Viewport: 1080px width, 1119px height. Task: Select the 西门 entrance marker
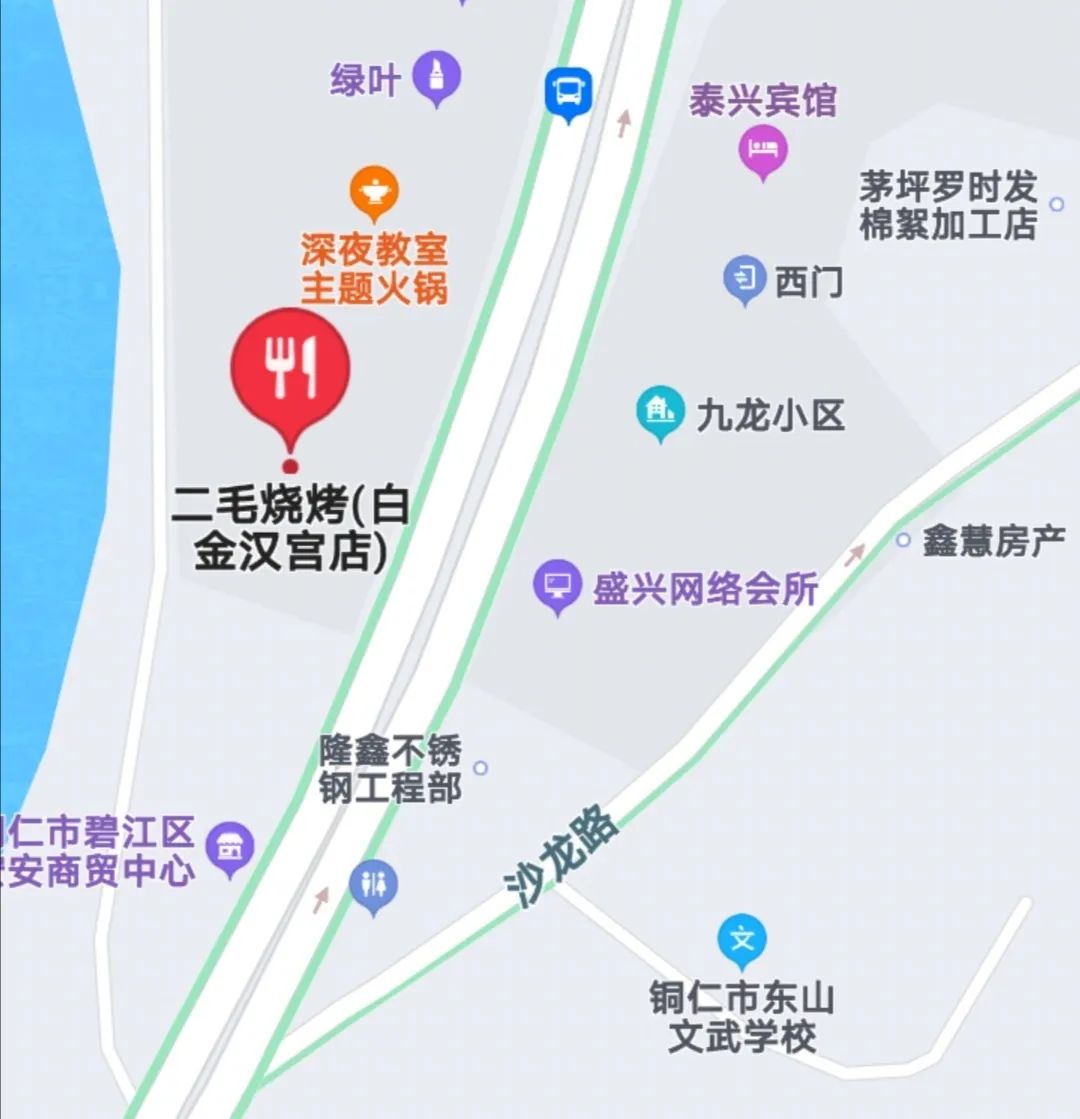click(744, 279)
